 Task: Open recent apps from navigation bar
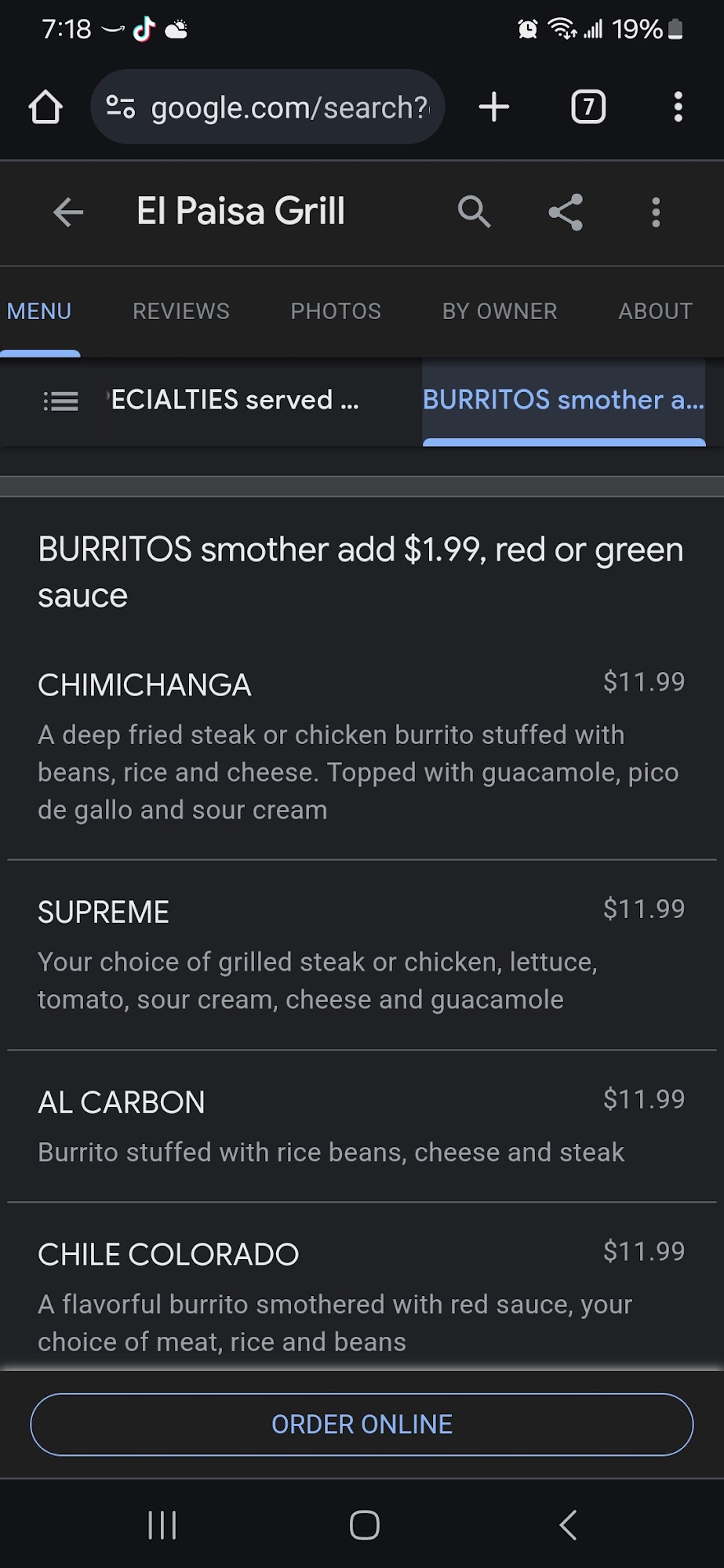162,1525
